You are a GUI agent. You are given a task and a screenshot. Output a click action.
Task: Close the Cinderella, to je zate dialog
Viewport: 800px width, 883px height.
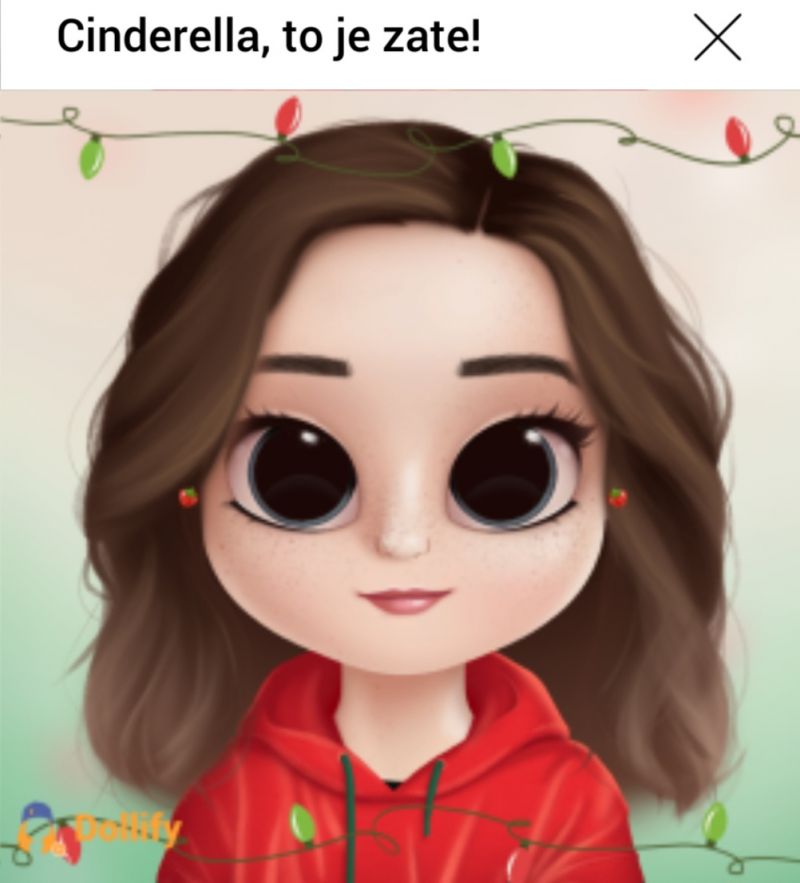(x=717, y=39)
